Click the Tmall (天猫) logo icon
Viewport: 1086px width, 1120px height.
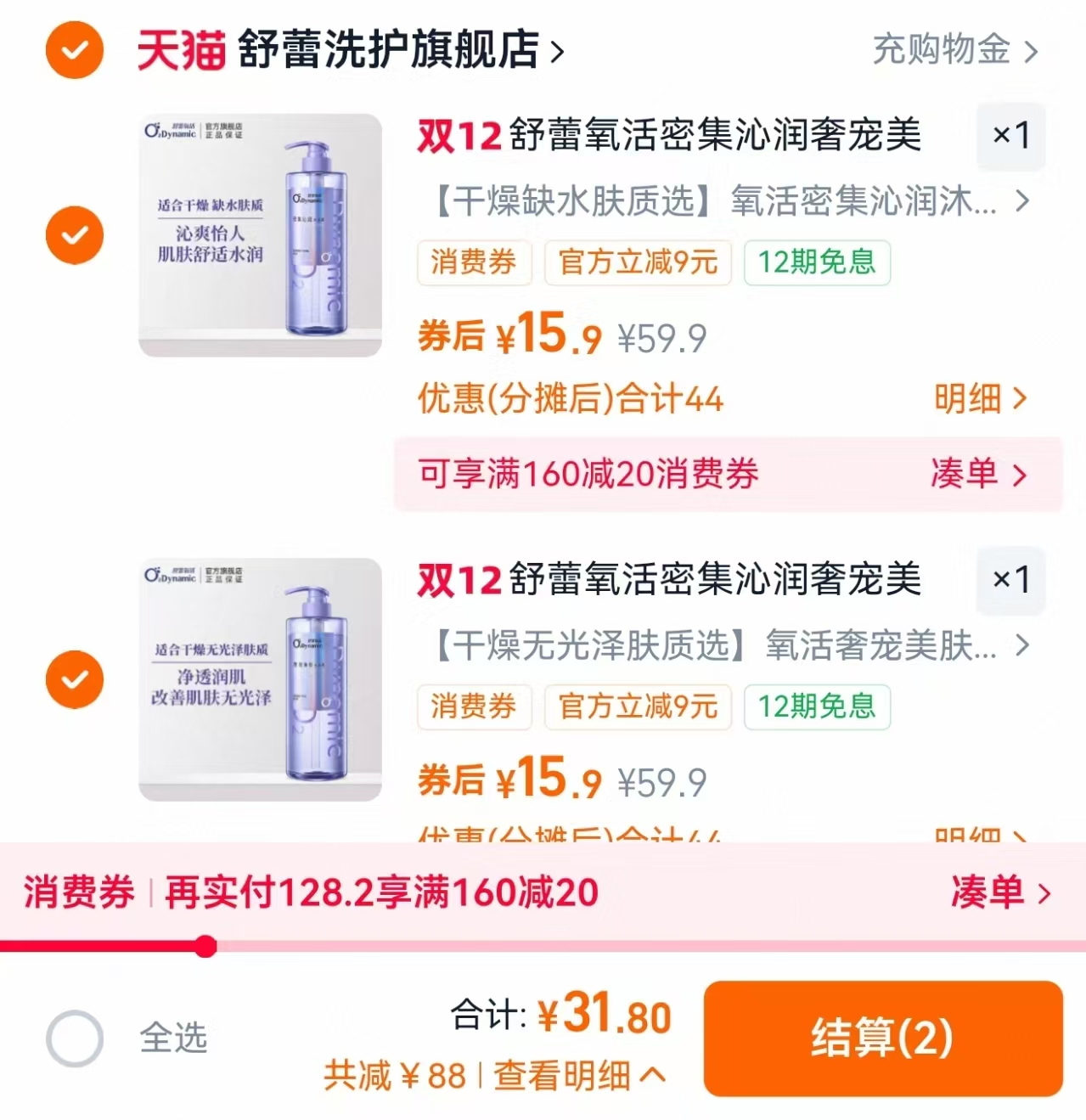(181, 51)
